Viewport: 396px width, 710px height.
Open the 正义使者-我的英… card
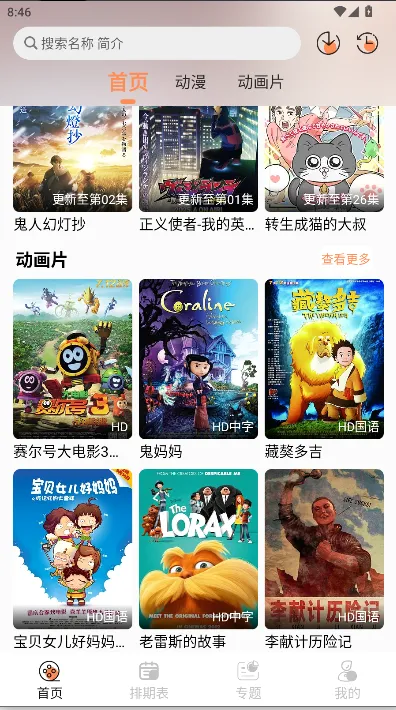pos(198,169)
